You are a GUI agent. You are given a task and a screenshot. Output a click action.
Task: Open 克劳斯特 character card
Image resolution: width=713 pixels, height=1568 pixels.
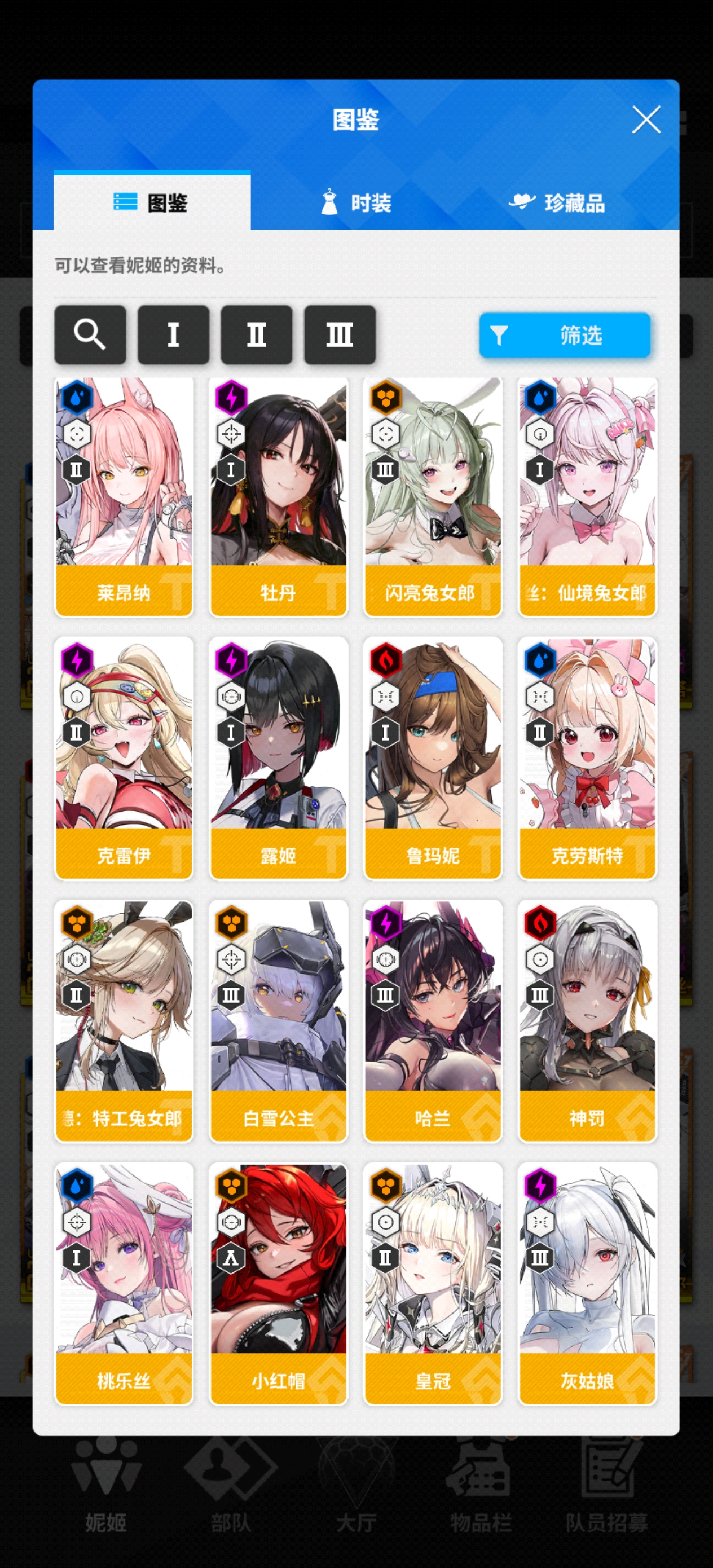coord(587,758)
